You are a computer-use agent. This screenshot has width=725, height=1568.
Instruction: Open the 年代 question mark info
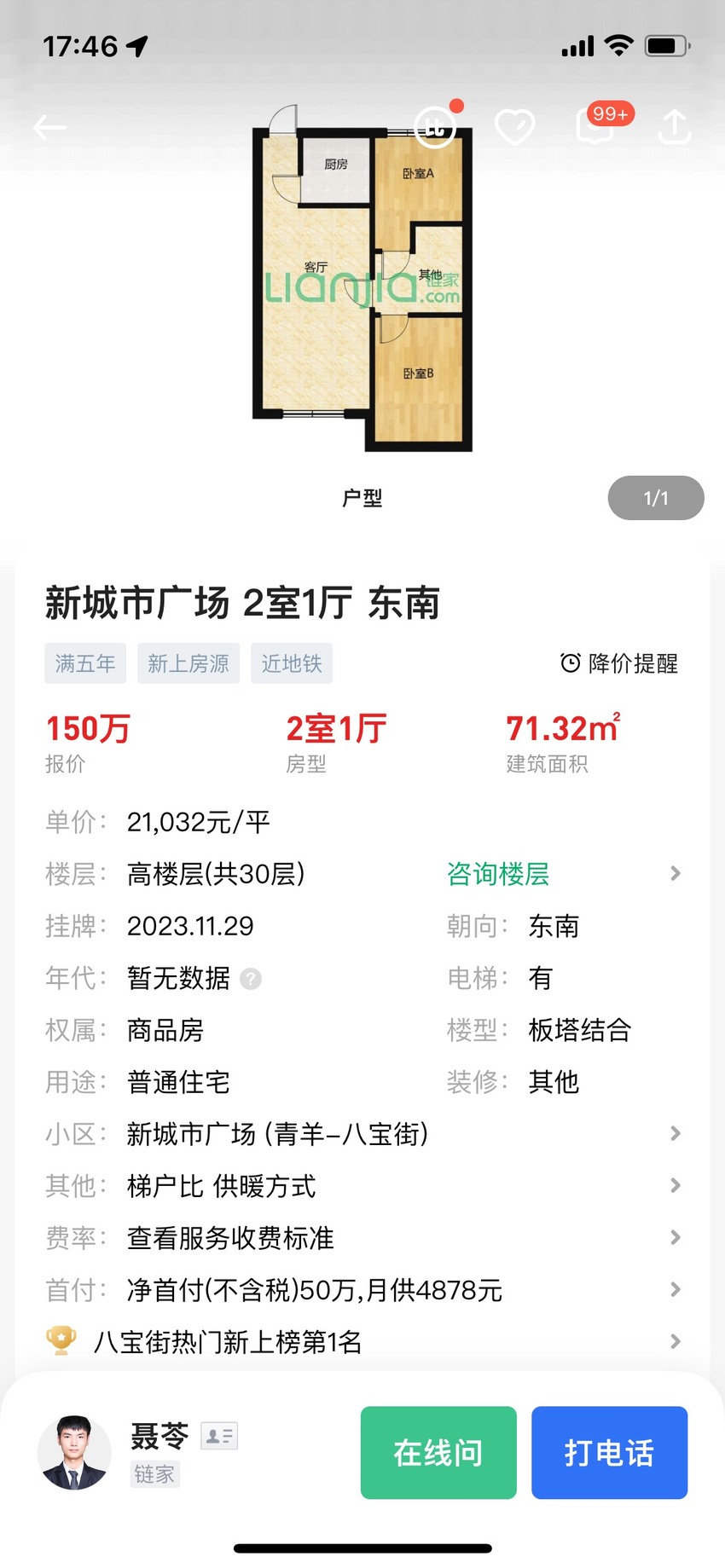251,979
